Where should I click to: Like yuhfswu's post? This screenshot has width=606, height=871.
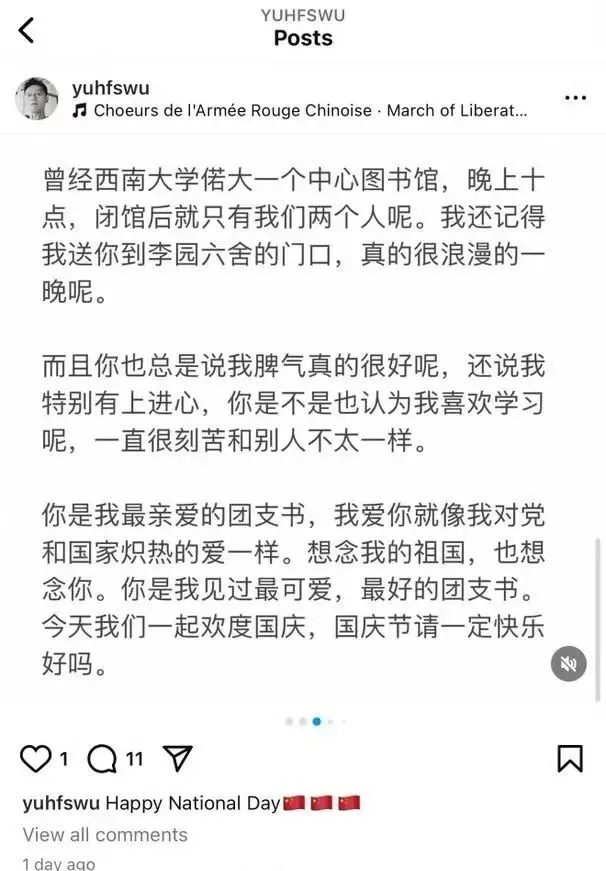click(x=36, y=759)
